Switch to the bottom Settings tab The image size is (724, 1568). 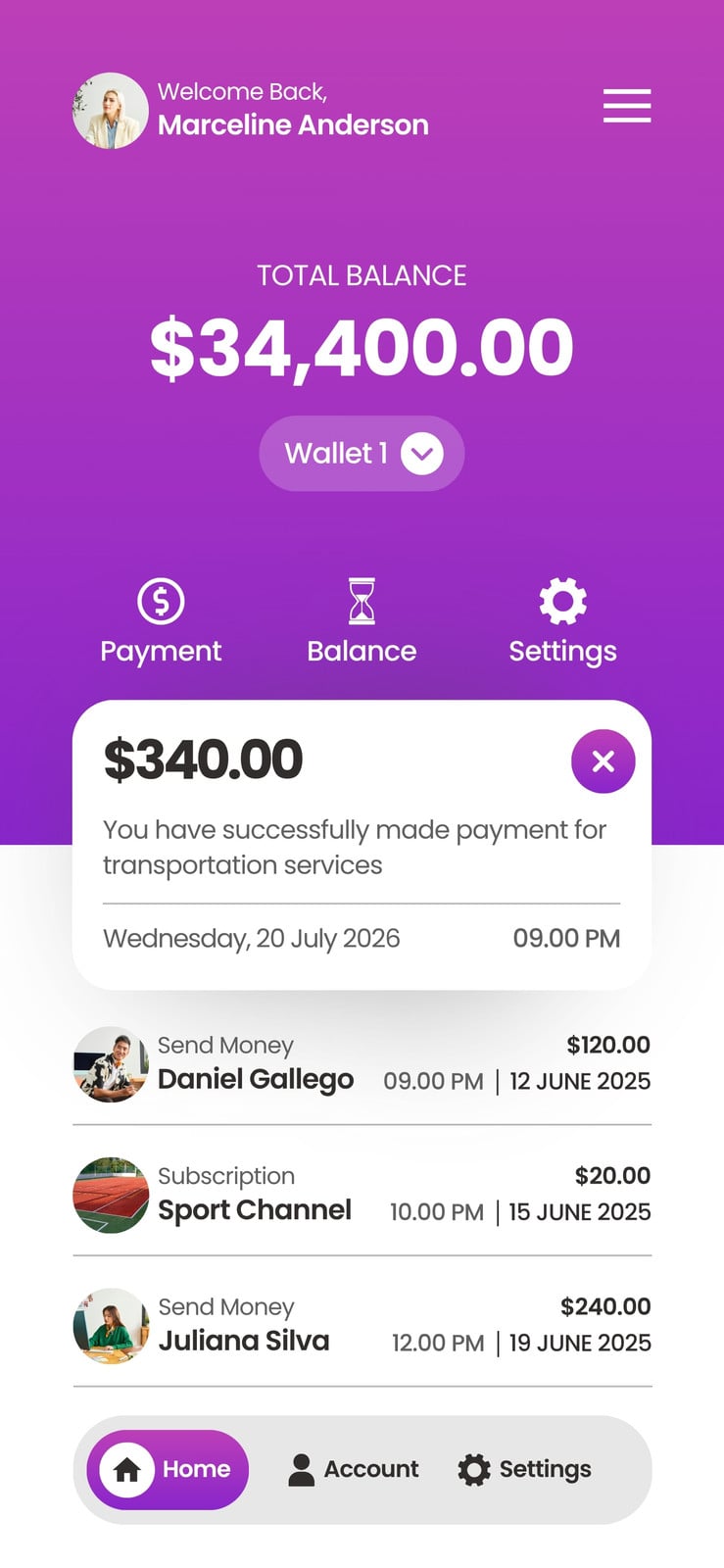[525, 1470]
